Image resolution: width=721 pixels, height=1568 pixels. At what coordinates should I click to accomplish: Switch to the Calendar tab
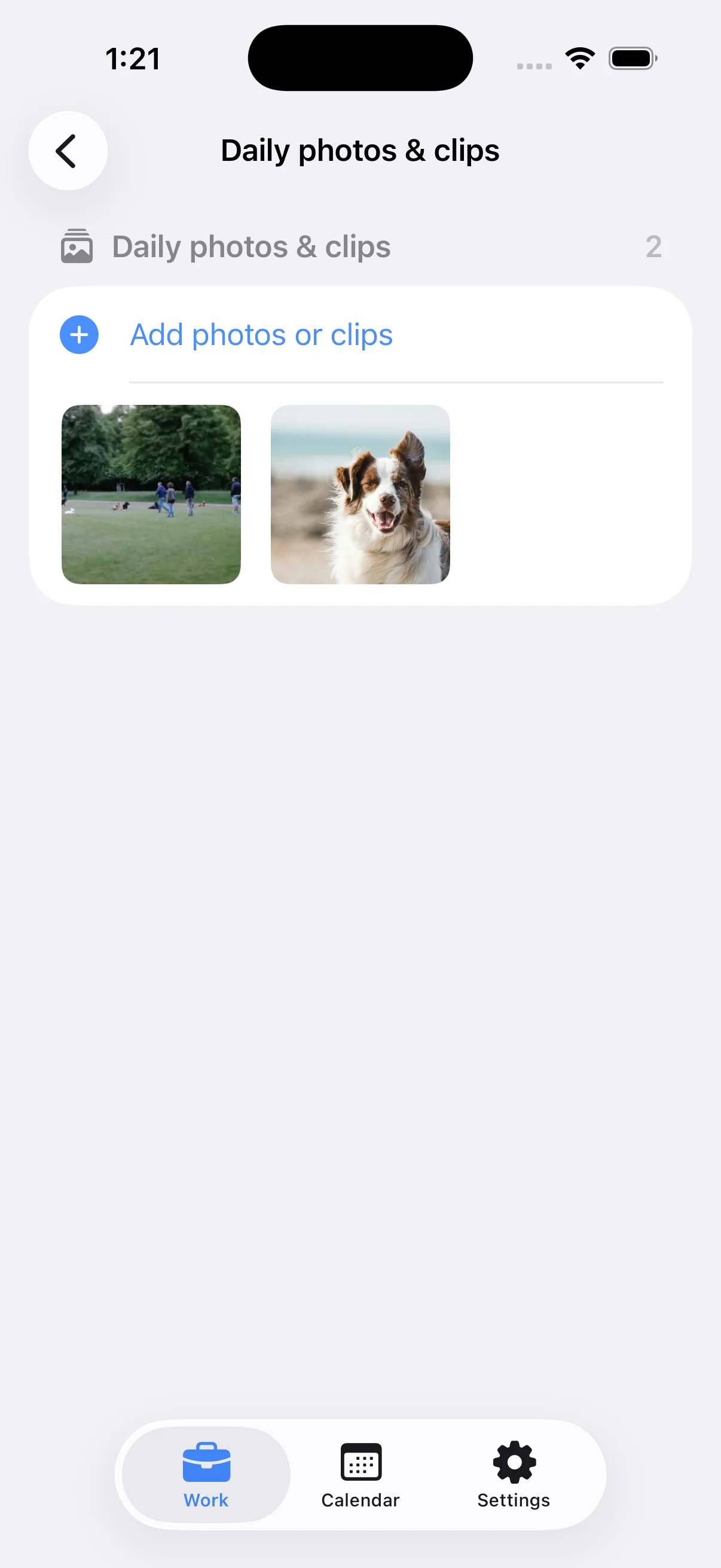[360, 1474]
